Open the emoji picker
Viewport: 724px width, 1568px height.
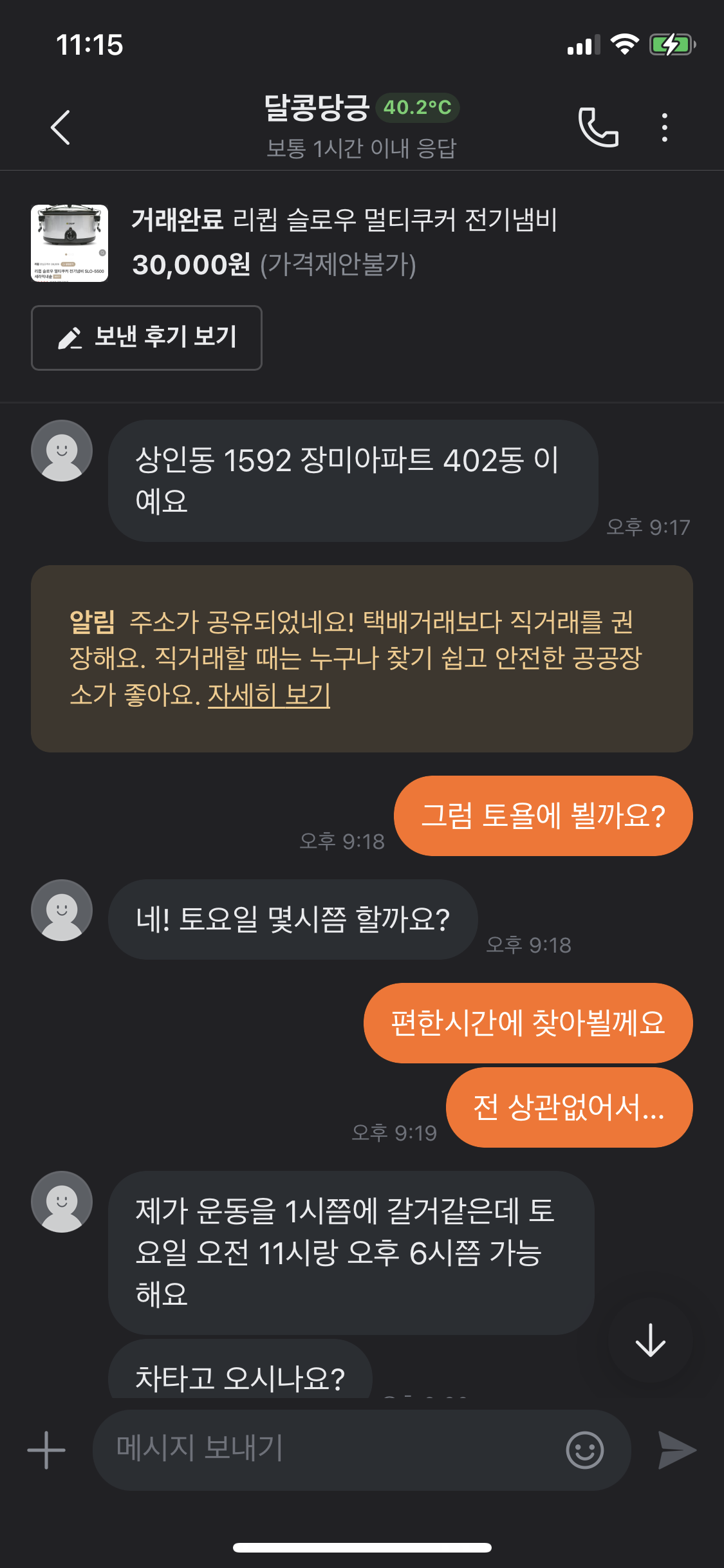584,1450
